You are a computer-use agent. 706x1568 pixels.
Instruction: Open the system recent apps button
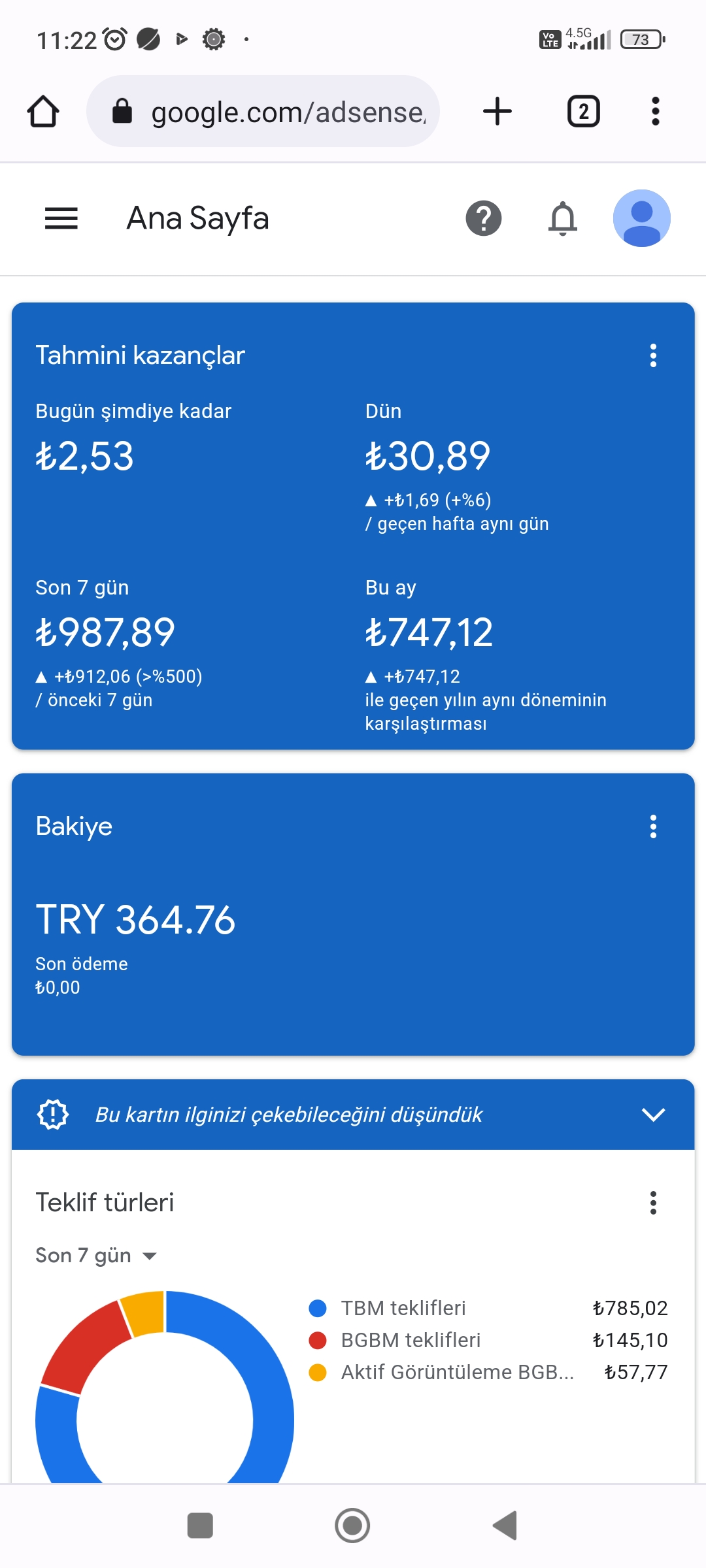pyautogui.click(x=200, y=1526)
